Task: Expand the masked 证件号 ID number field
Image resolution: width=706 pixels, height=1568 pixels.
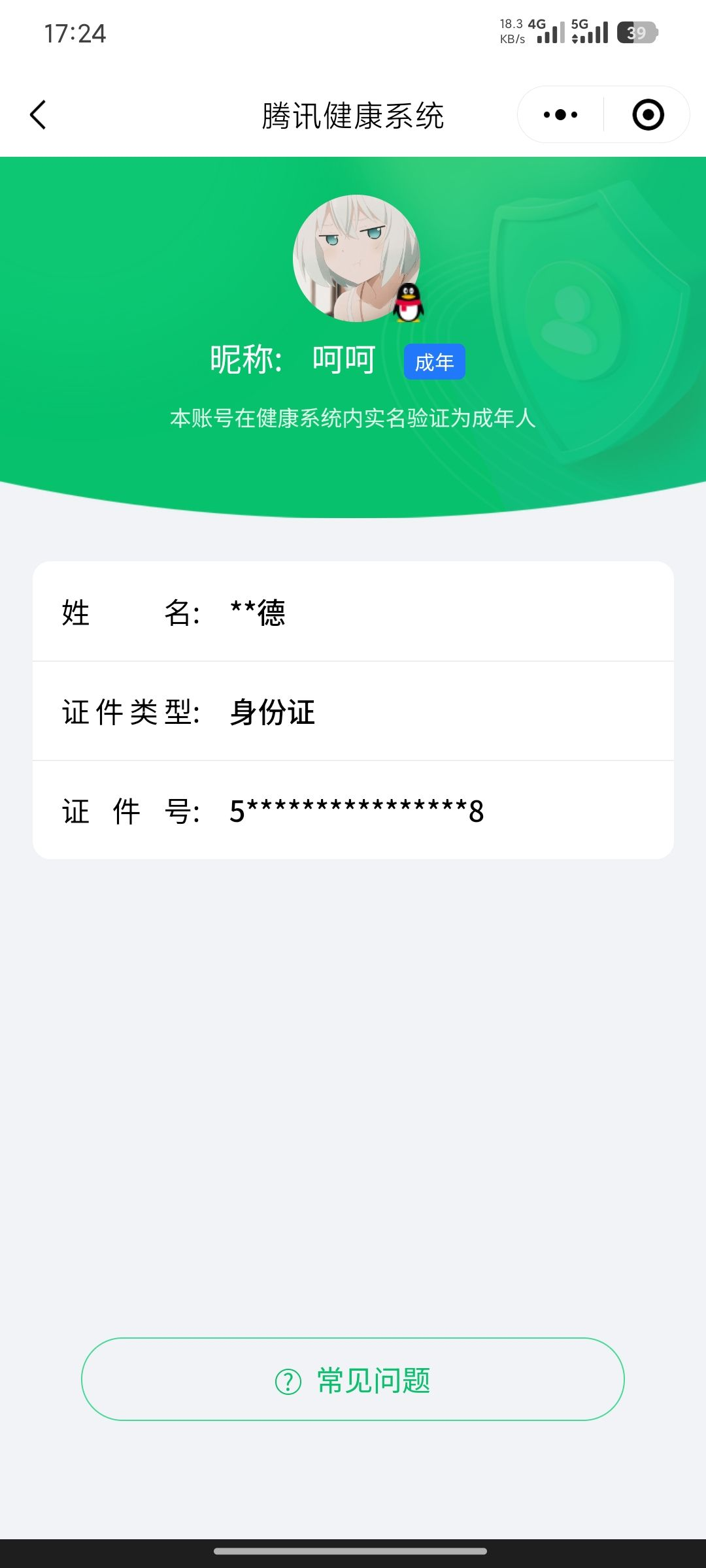Action: [x=356, y=811]
